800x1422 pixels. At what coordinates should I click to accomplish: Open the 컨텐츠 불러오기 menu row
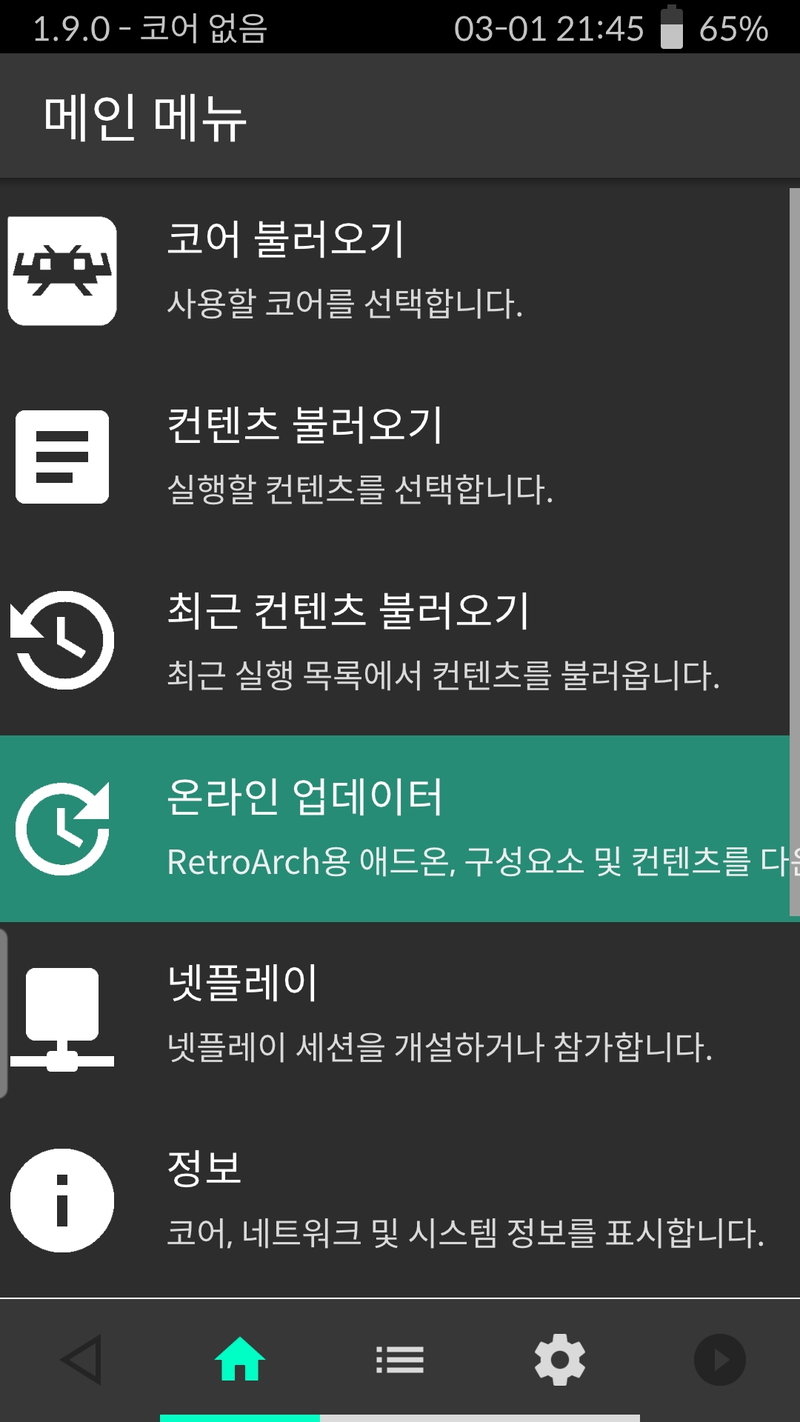[x=395, y=457]
